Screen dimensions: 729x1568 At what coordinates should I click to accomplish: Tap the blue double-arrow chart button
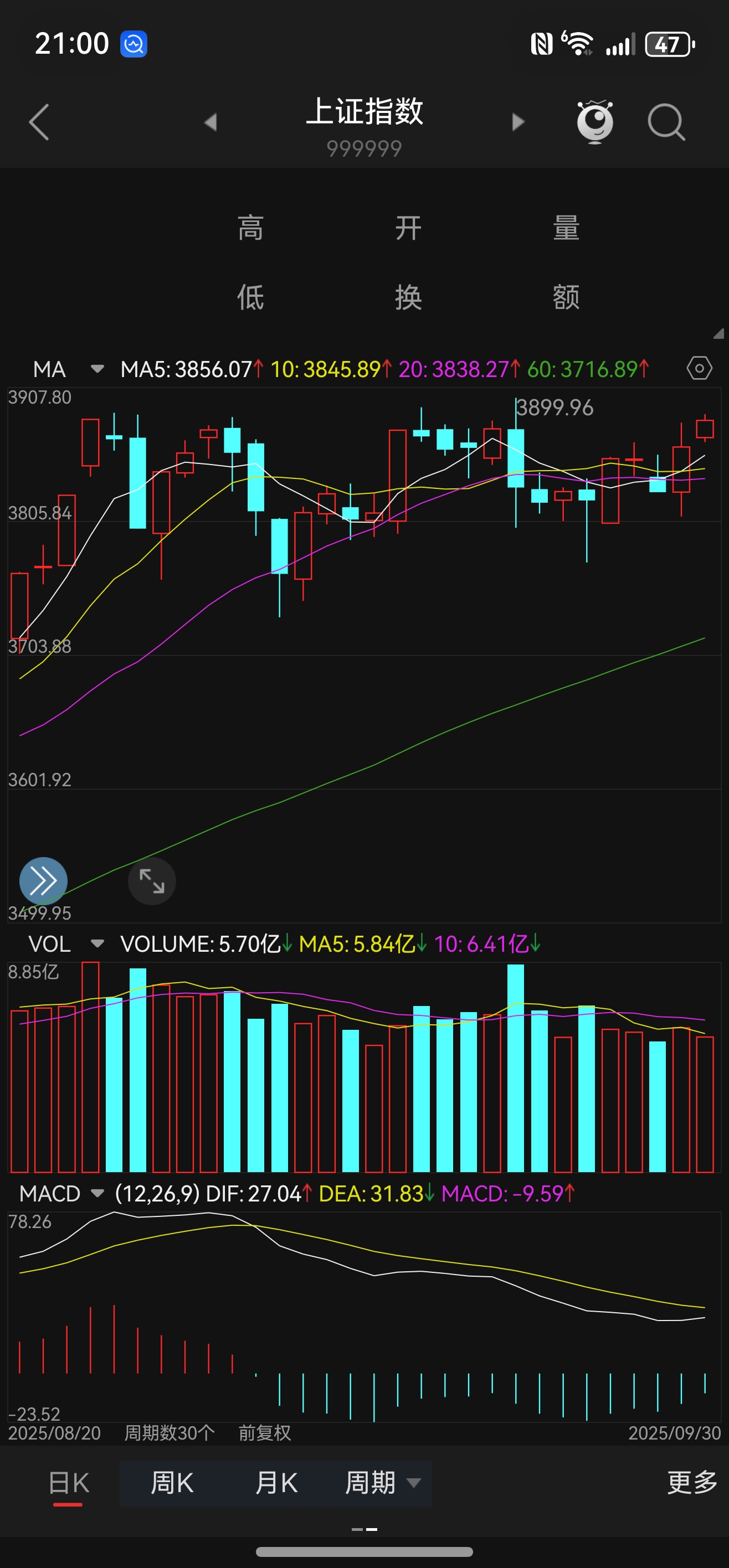point(43,881)
